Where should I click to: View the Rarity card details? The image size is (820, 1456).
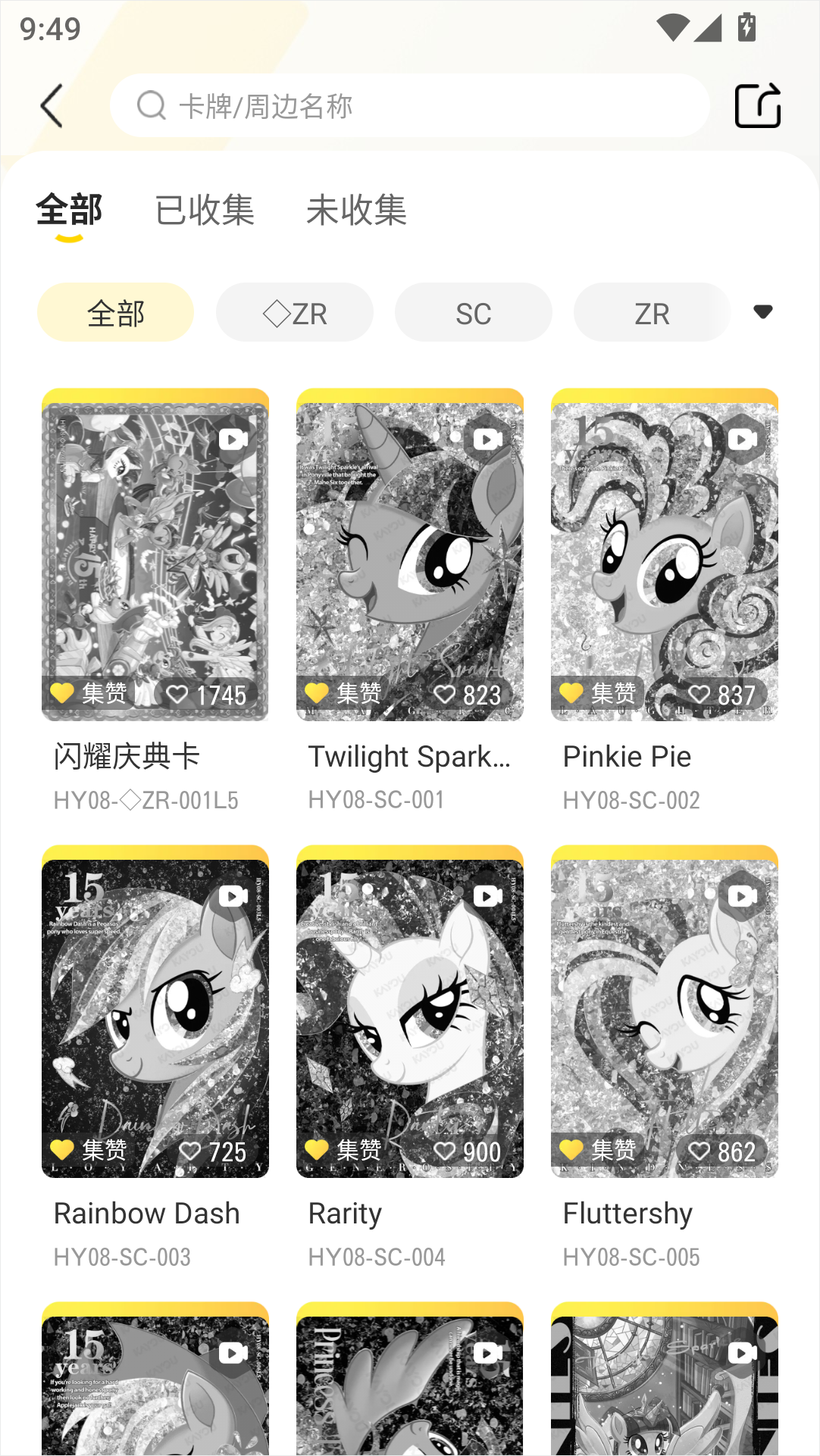(x=410, y=1011)
